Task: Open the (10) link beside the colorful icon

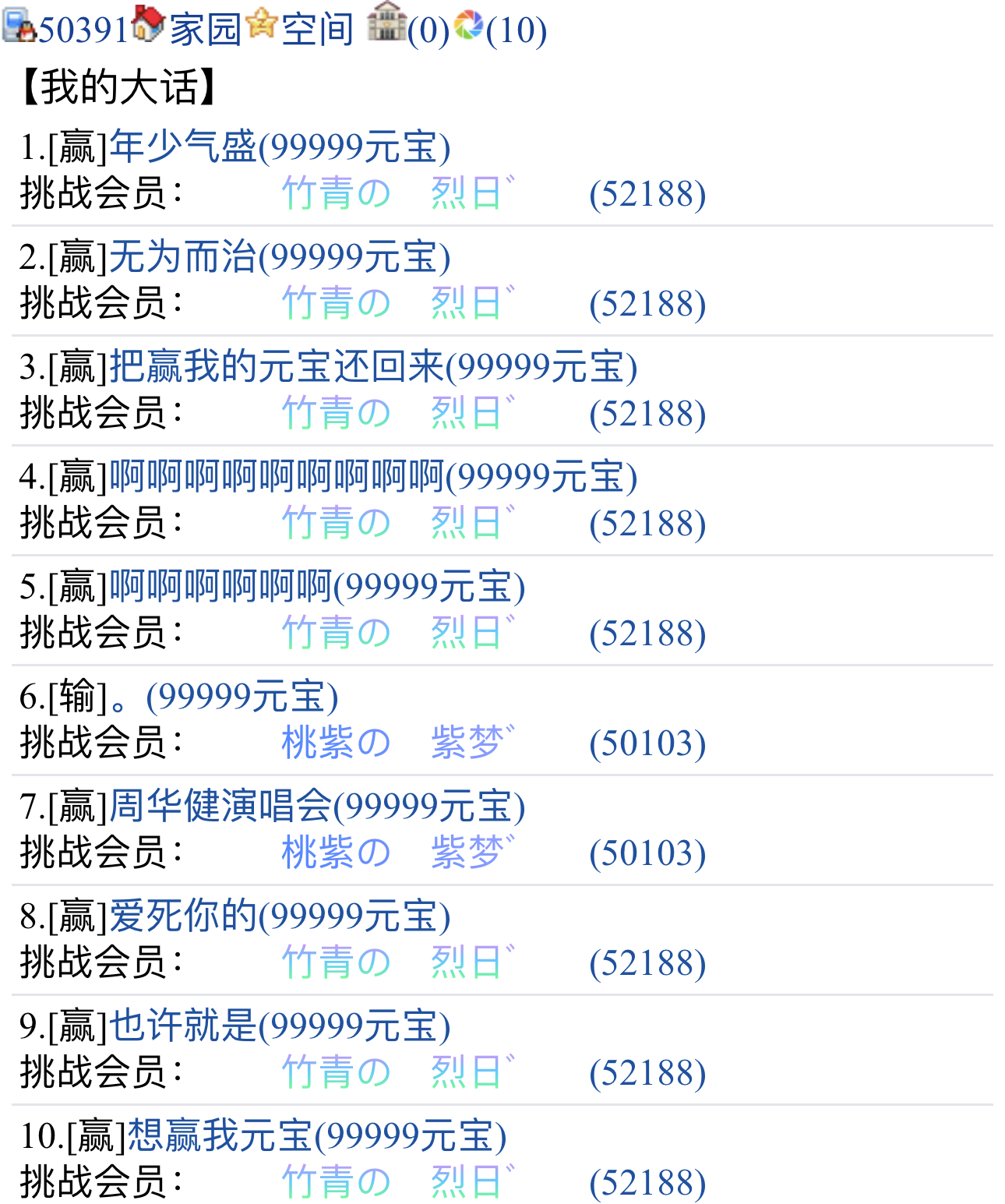Action: pos(516,30)
